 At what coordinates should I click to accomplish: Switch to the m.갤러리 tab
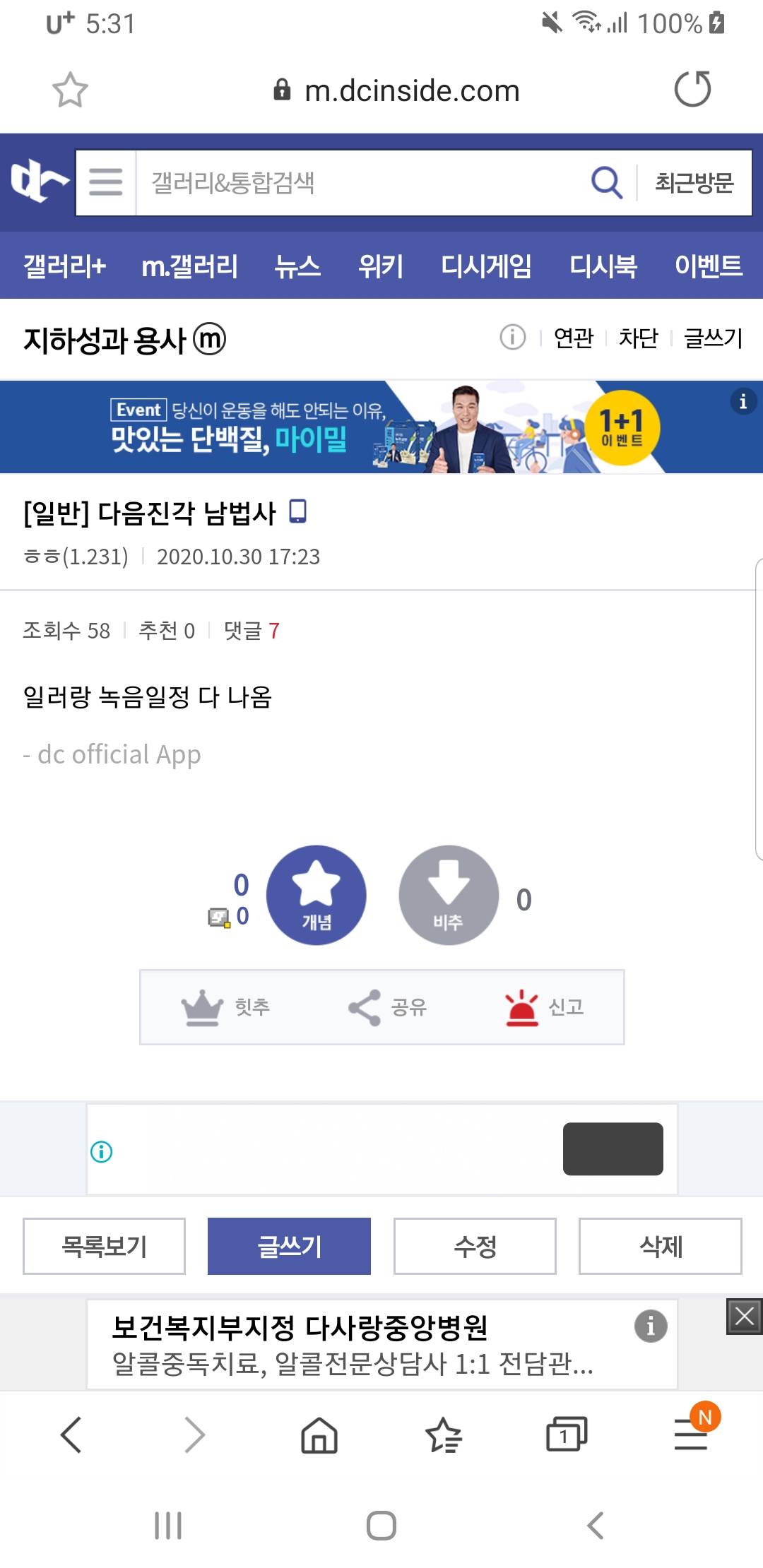pos(189,266)
